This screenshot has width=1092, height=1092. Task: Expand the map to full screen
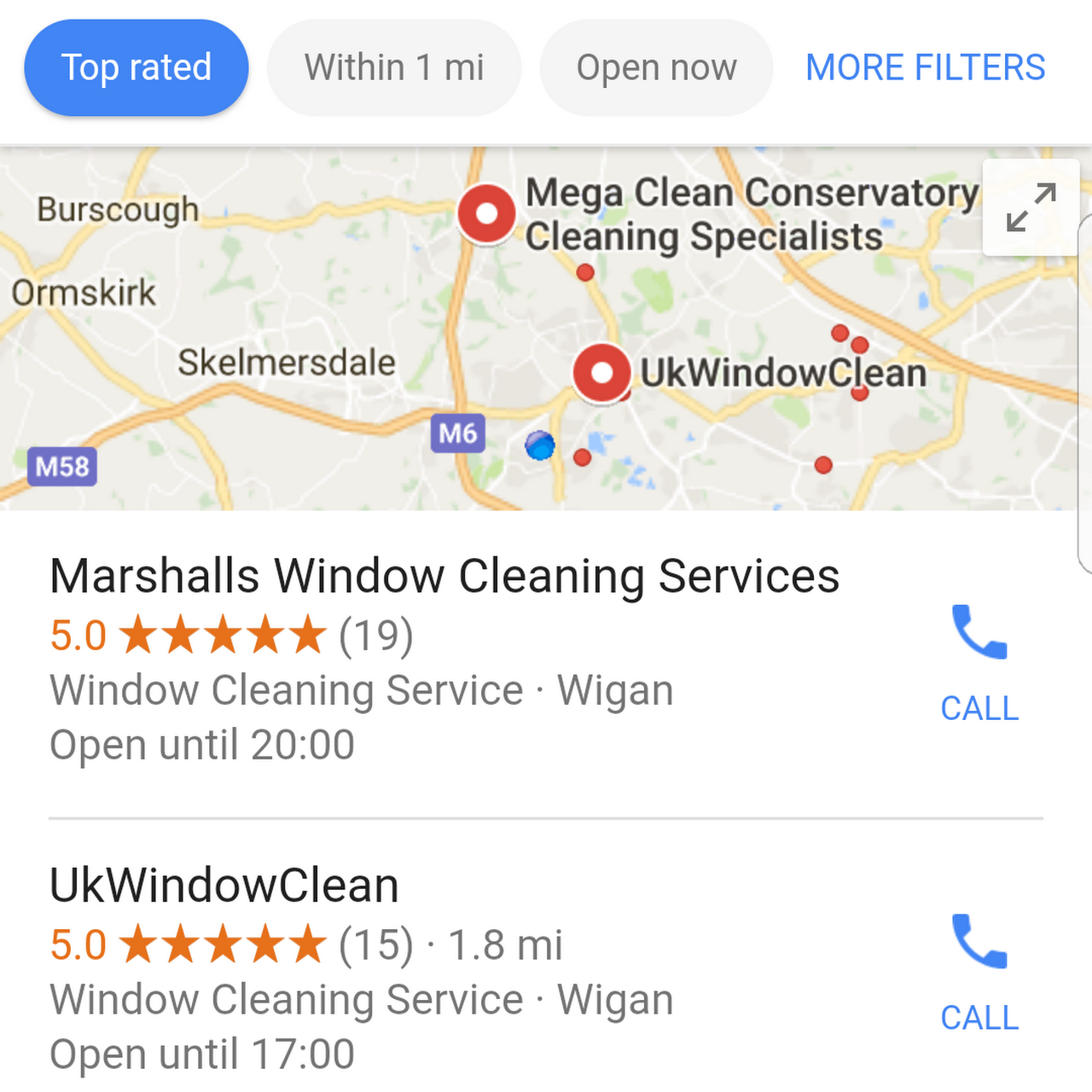pyautogui.click(x=1031, y=207)
